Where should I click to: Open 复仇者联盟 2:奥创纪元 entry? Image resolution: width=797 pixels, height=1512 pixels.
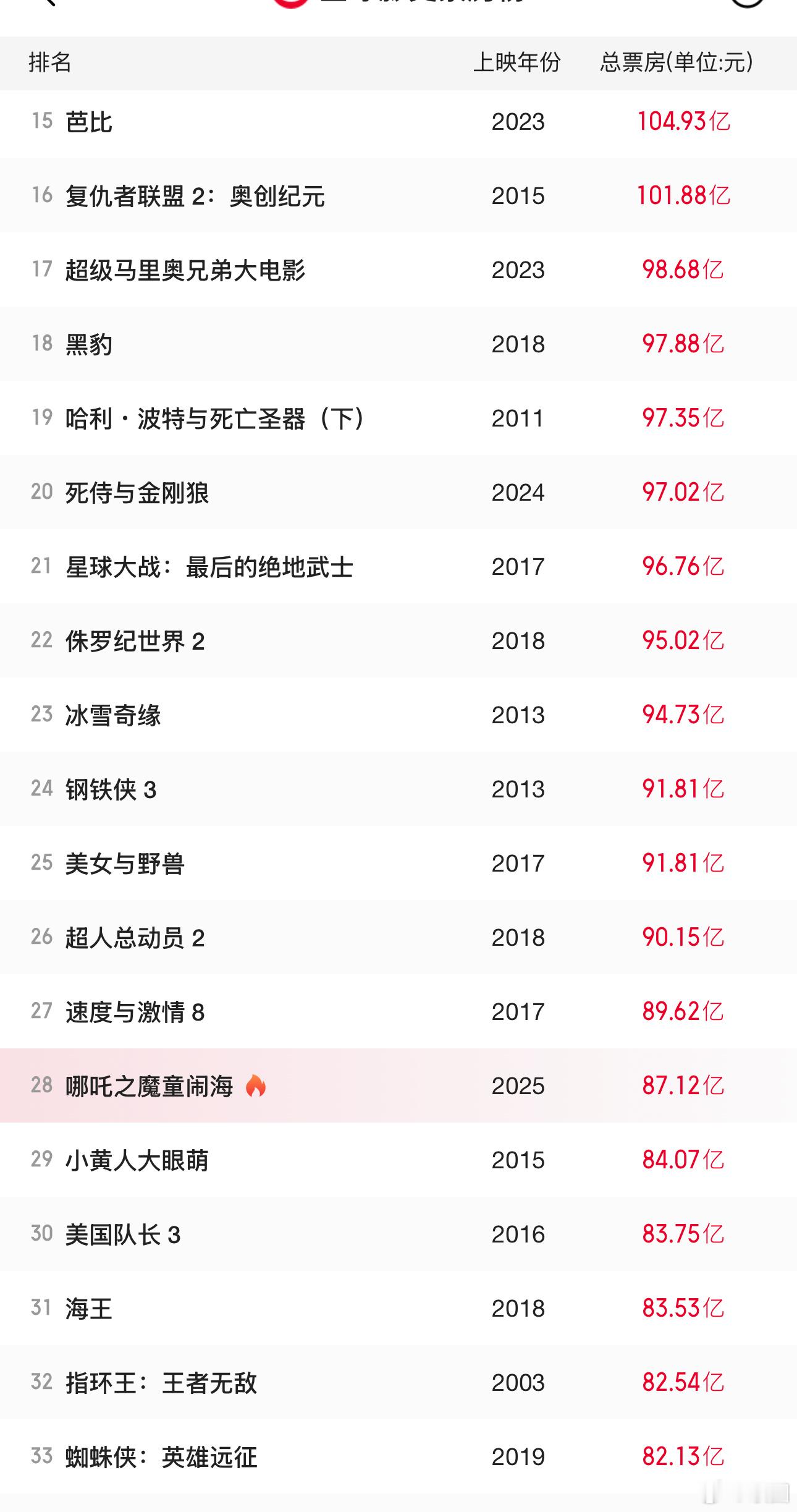coord(399,195)
